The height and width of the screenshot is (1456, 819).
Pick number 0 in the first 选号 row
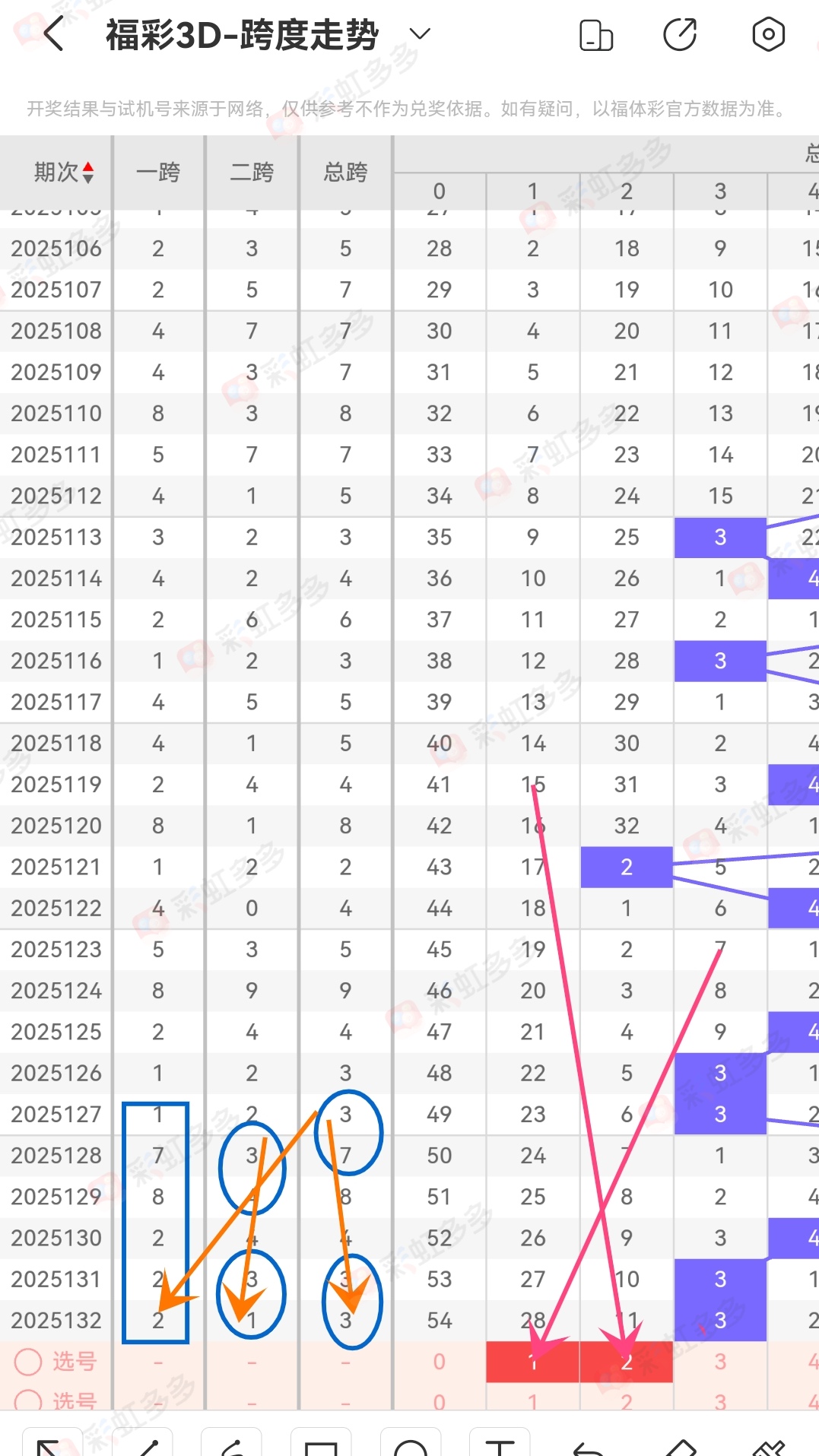[440, 1362]
